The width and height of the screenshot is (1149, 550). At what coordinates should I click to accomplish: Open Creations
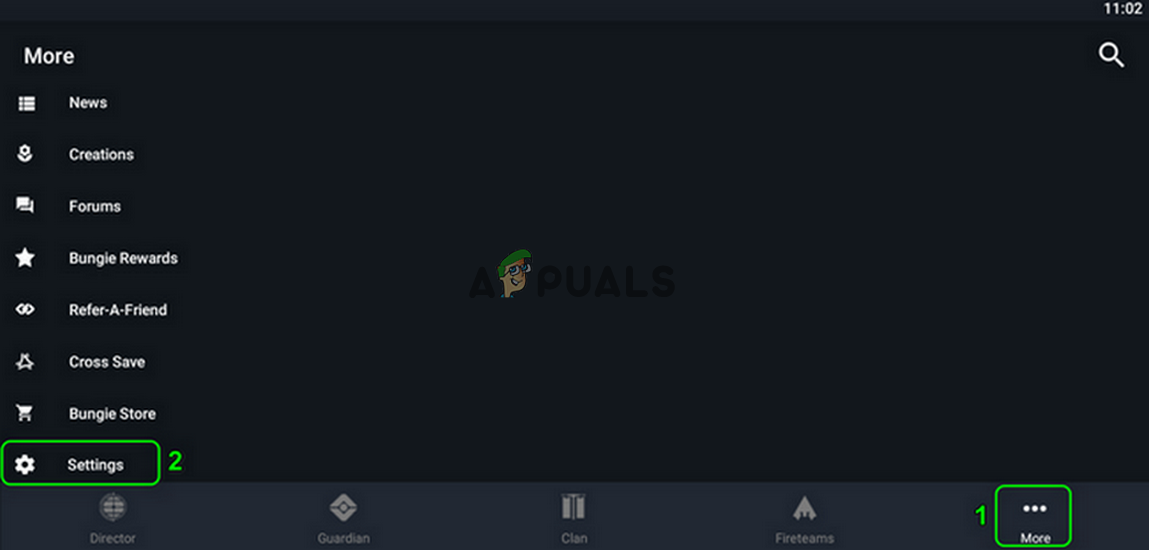pyautogui.click(x=100, y=155)
